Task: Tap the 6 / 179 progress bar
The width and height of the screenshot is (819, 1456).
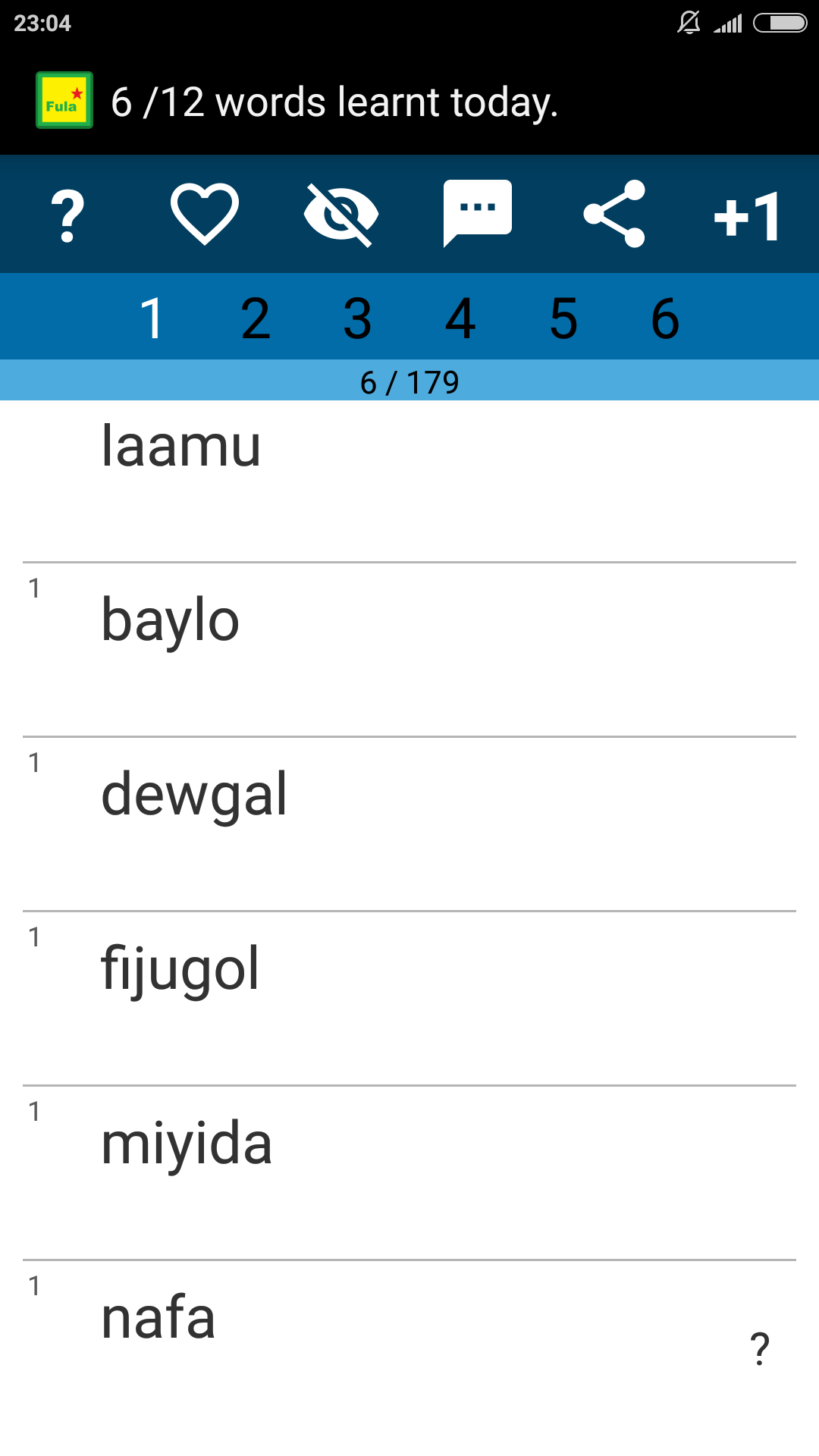Action: [x=409, y=381]
